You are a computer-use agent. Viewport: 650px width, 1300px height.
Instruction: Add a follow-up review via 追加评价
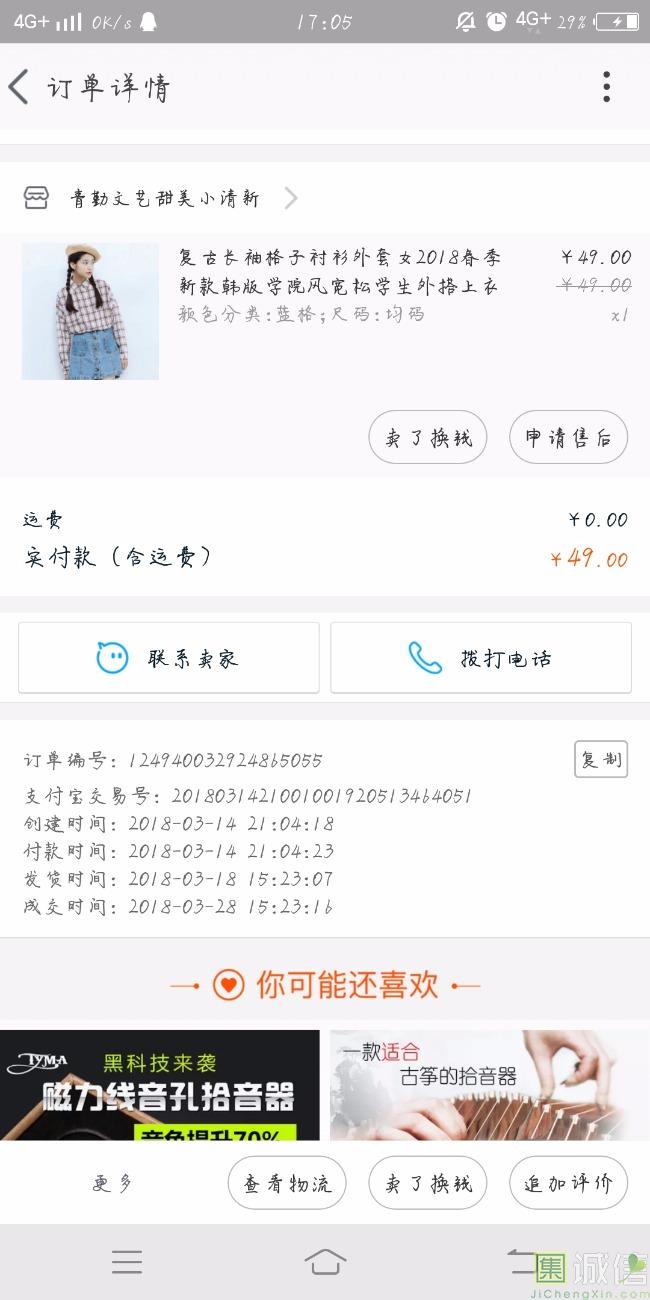[568, 1183]
